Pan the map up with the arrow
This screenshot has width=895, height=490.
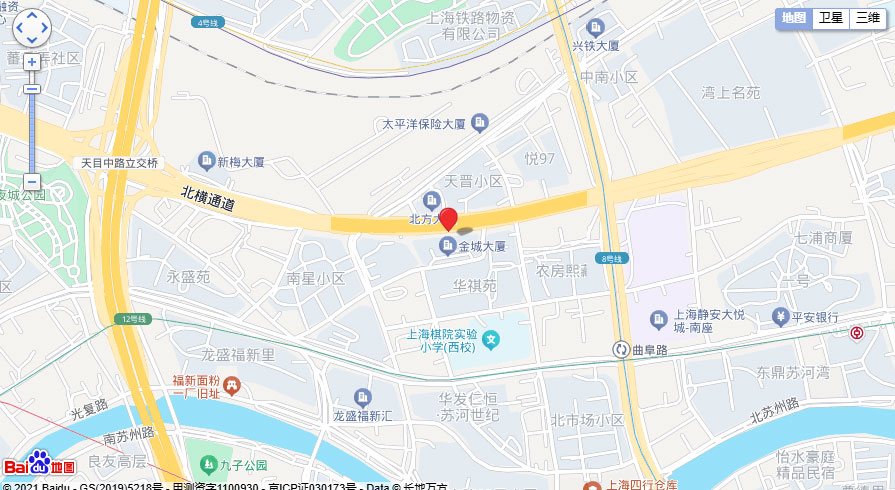31,16
